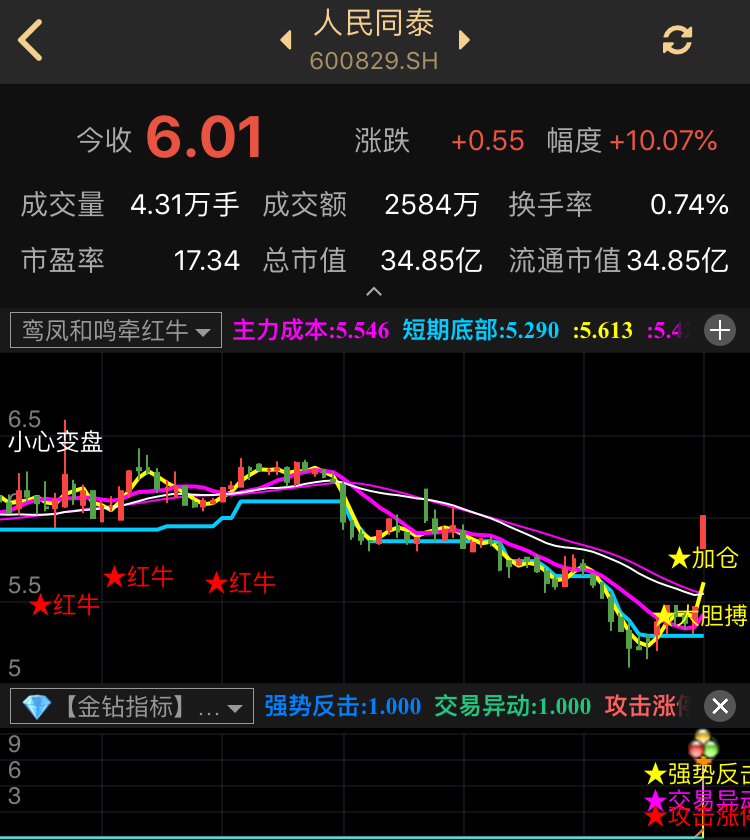Open the 鸾凤和鸣牵红牛 indicator dropdown
The height and width of the screenshot is (840, 750).
(x=116, y=330)
